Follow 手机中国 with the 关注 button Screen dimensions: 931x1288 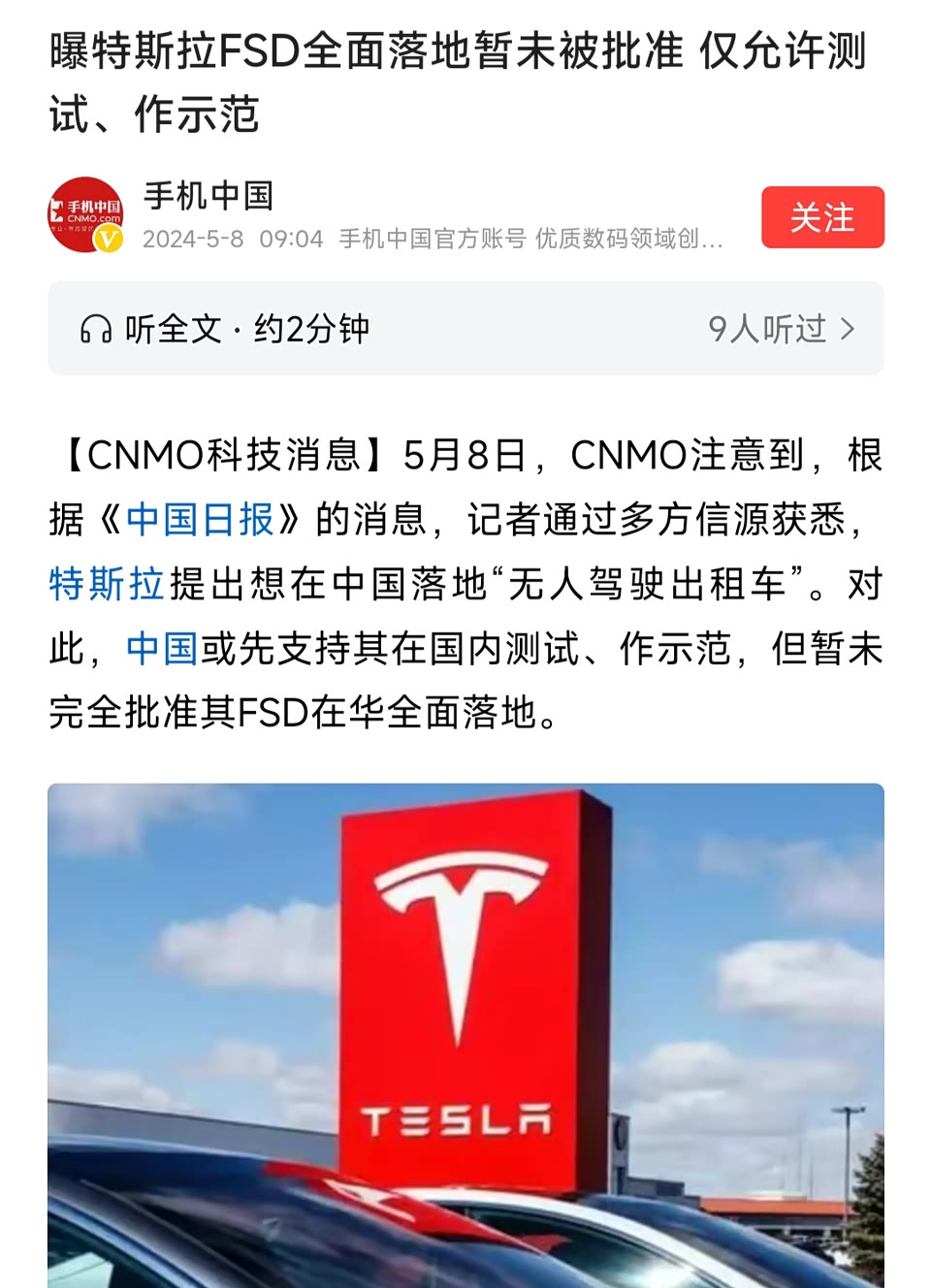click(x=821, y=217)
